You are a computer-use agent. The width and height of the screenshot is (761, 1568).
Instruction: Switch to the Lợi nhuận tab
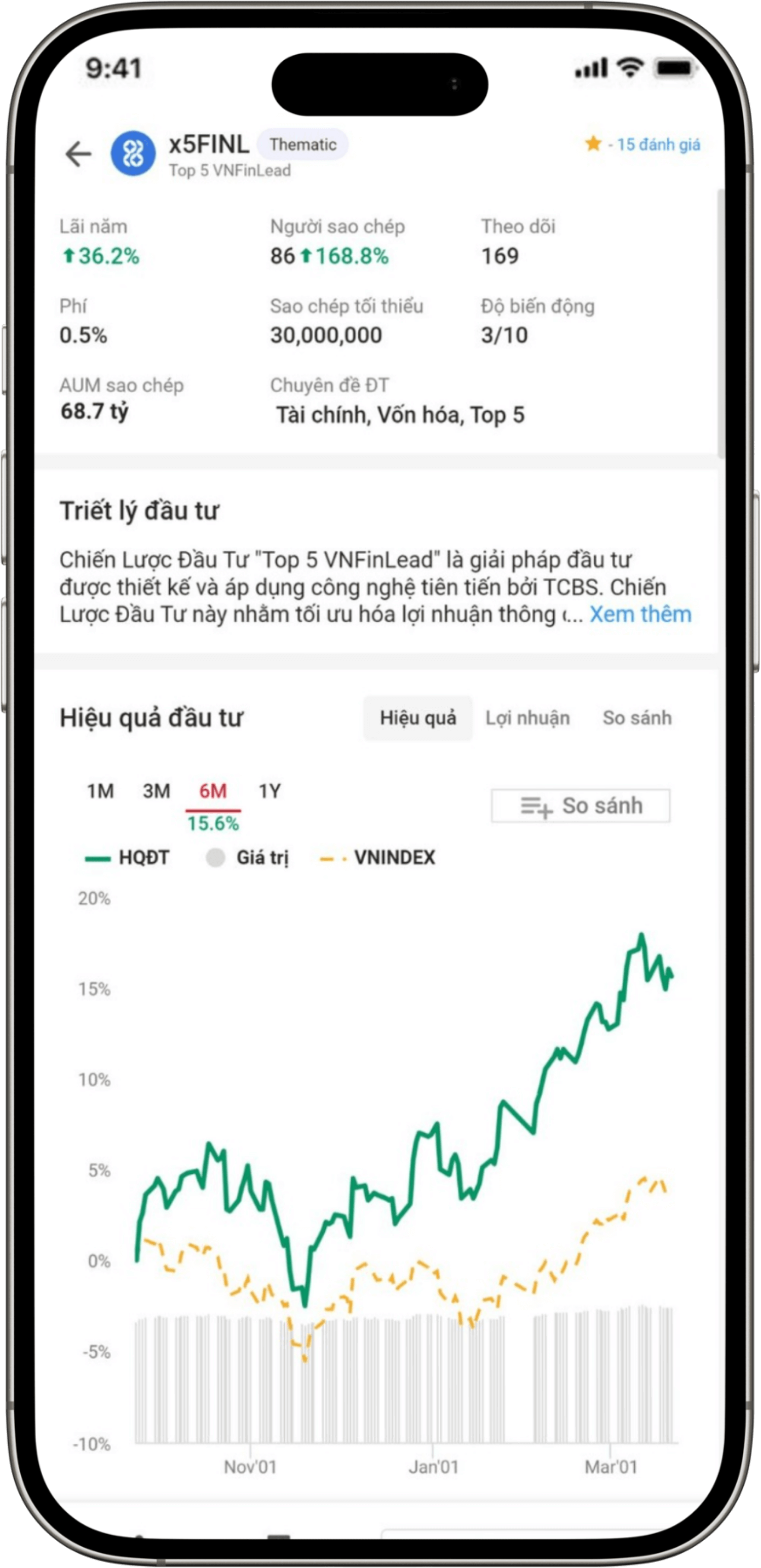click(527, 718)
